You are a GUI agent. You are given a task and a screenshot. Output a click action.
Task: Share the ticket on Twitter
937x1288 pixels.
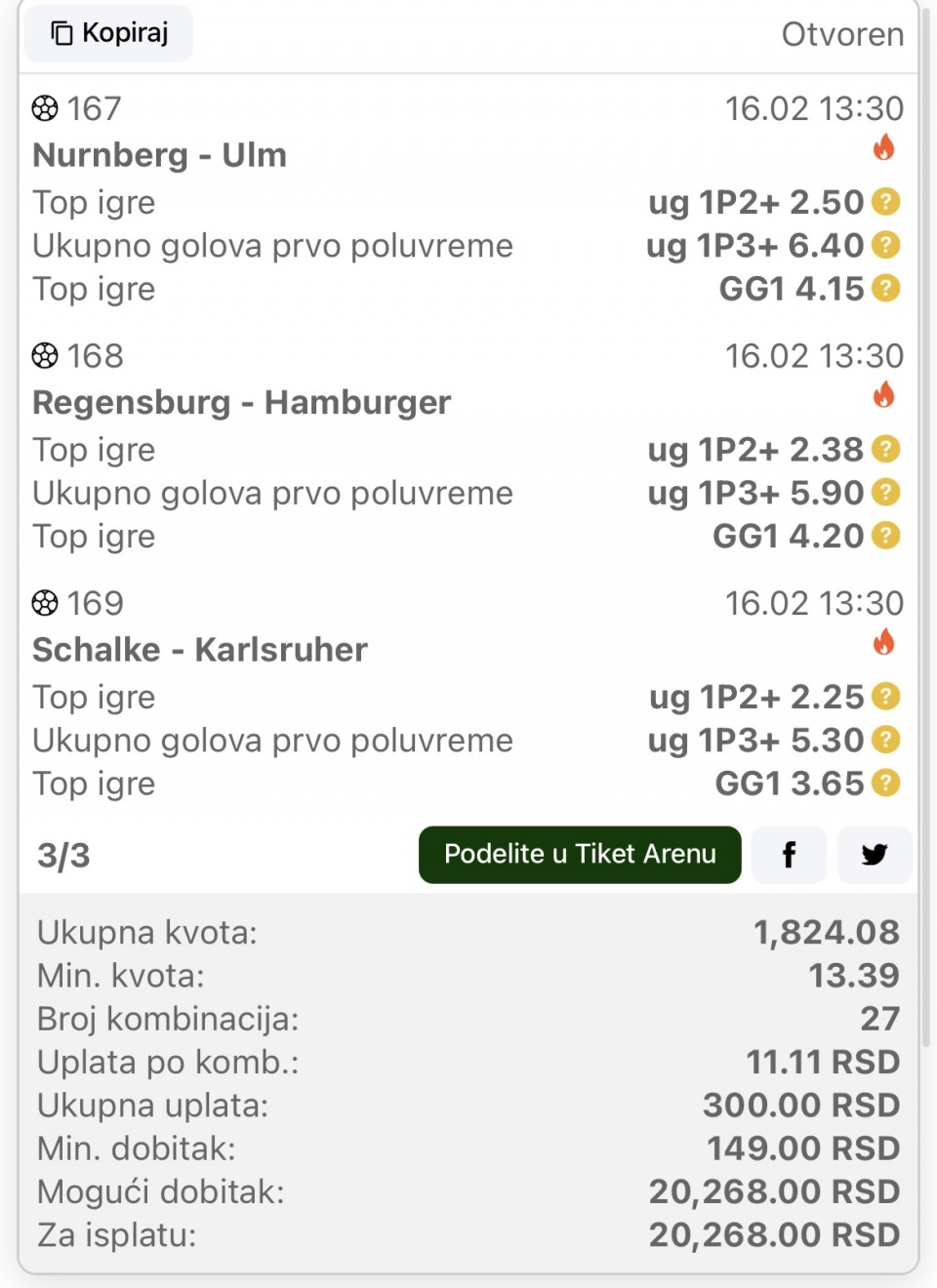point(875,856)
